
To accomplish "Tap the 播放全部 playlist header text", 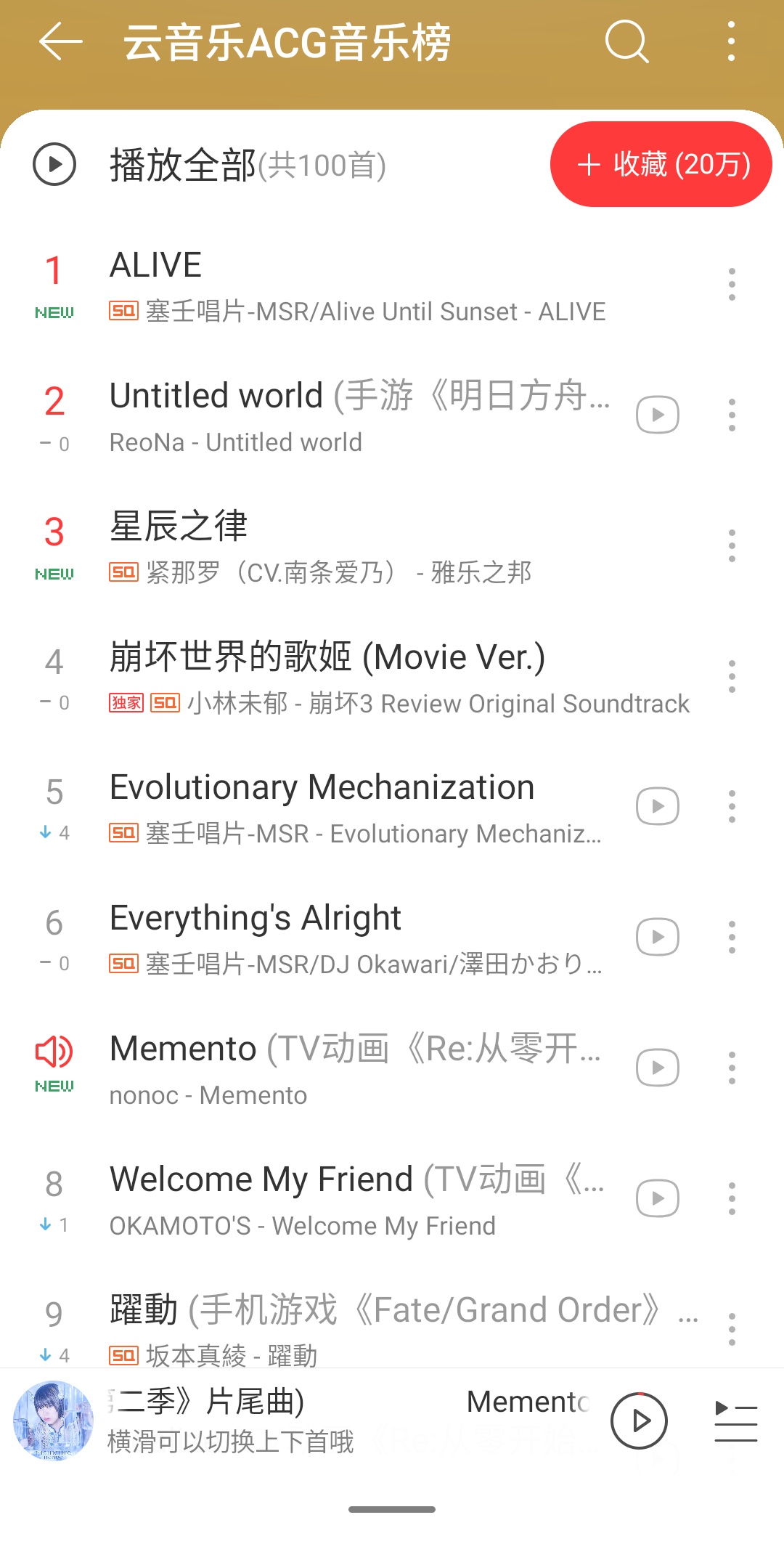I will tap(181, 166).
